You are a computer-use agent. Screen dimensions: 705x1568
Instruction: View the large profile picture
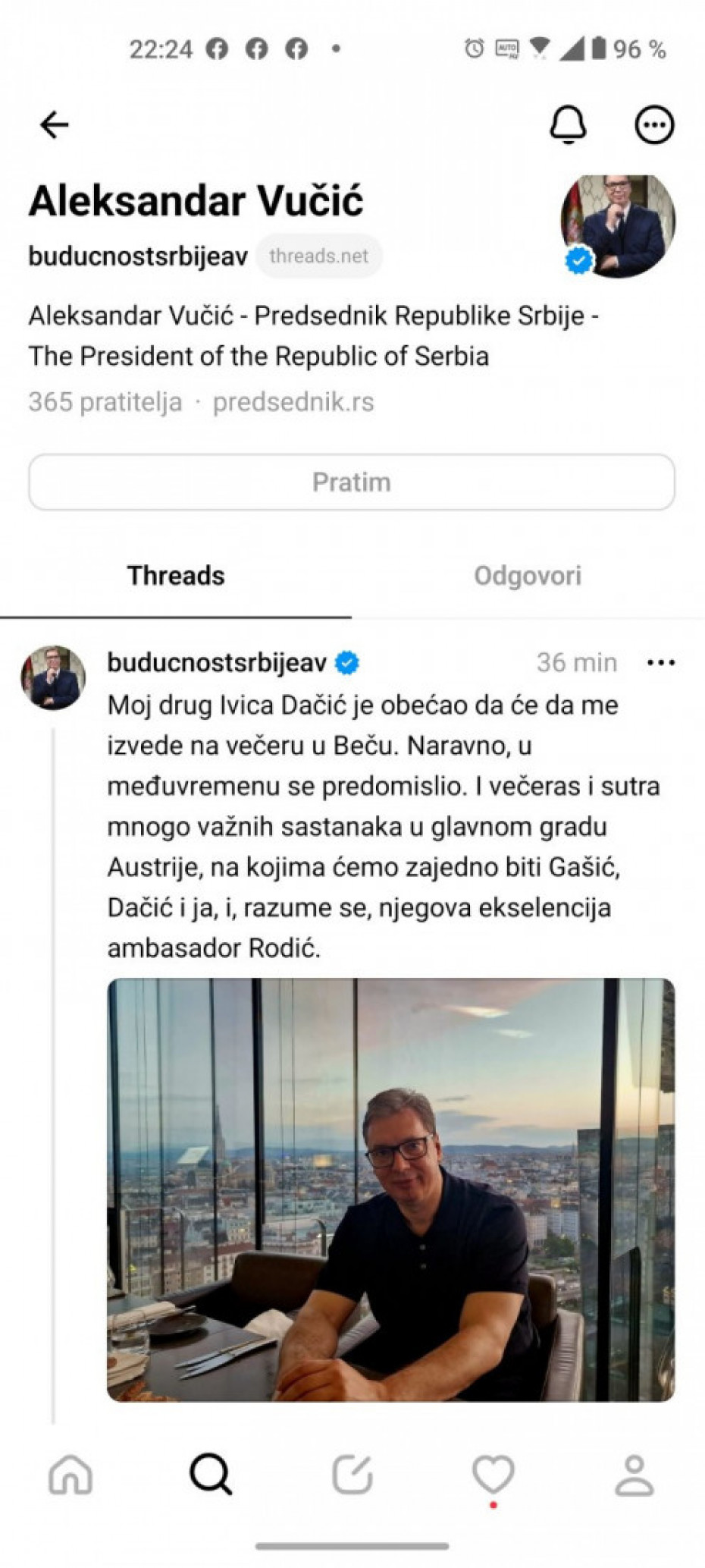pyautogui.click(x=618, y=225)
